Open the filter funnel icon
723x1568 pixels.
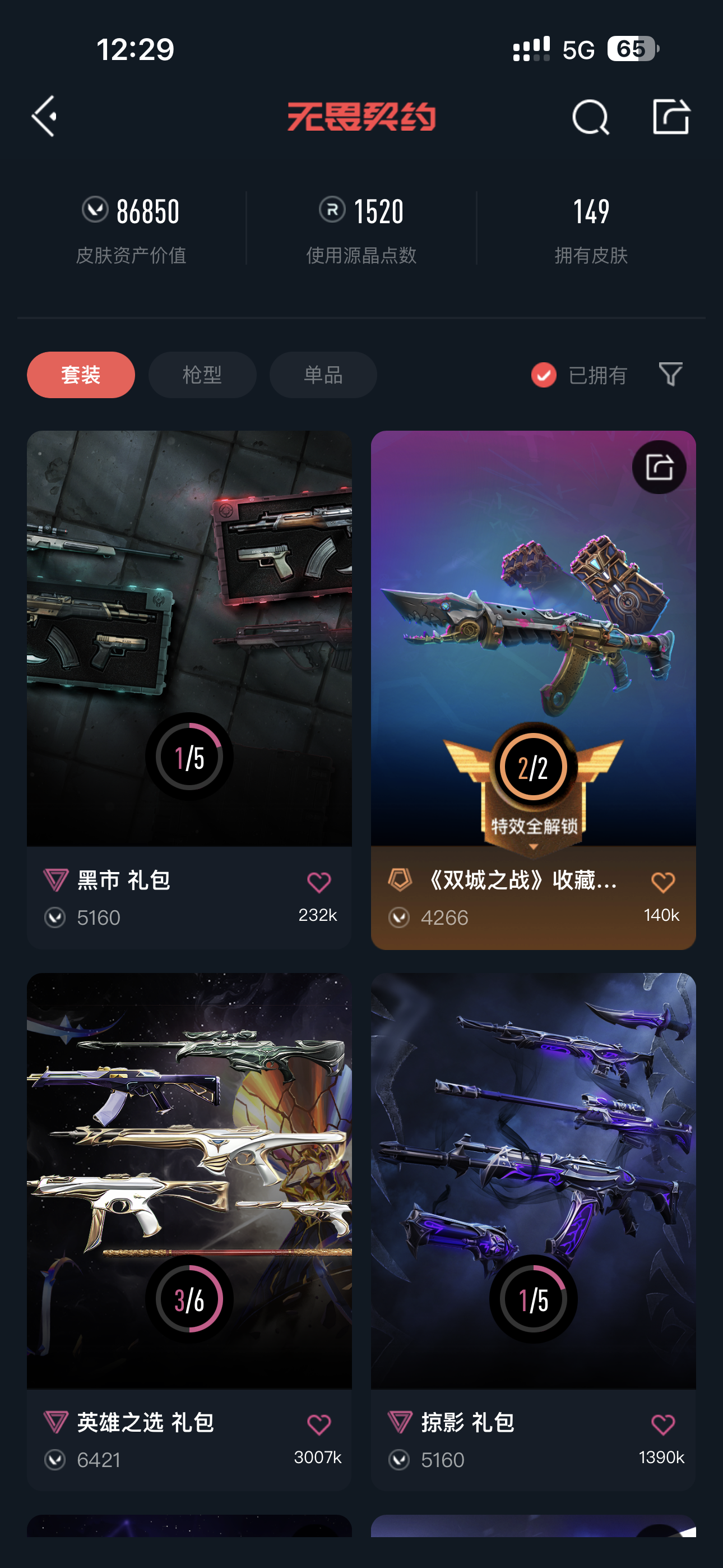pos(670,373)
